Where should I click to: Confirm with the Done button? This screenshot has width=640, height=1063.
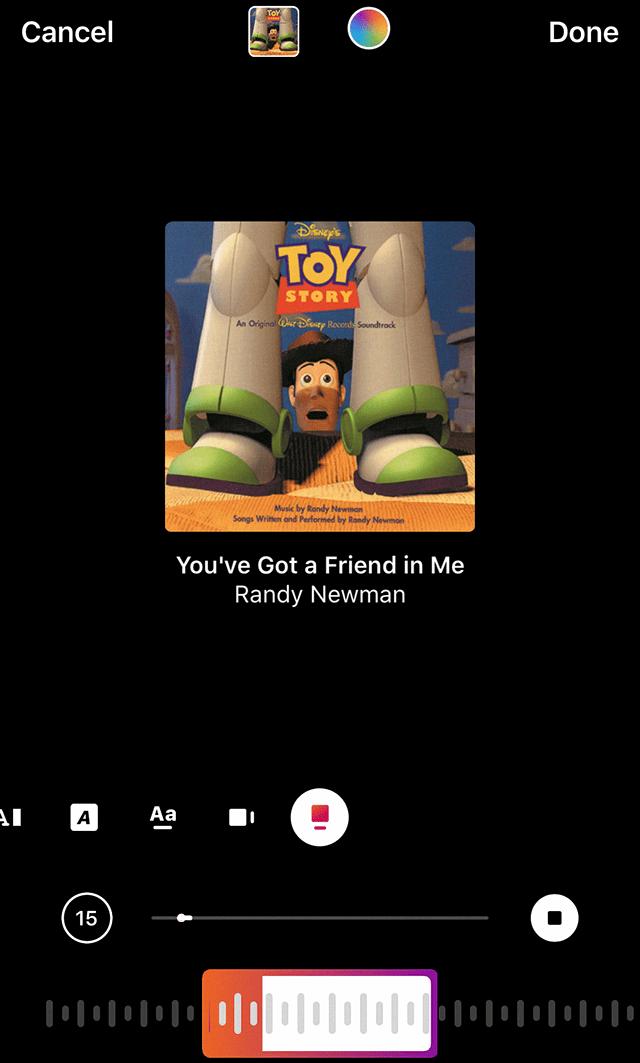[x=583, y=32]
